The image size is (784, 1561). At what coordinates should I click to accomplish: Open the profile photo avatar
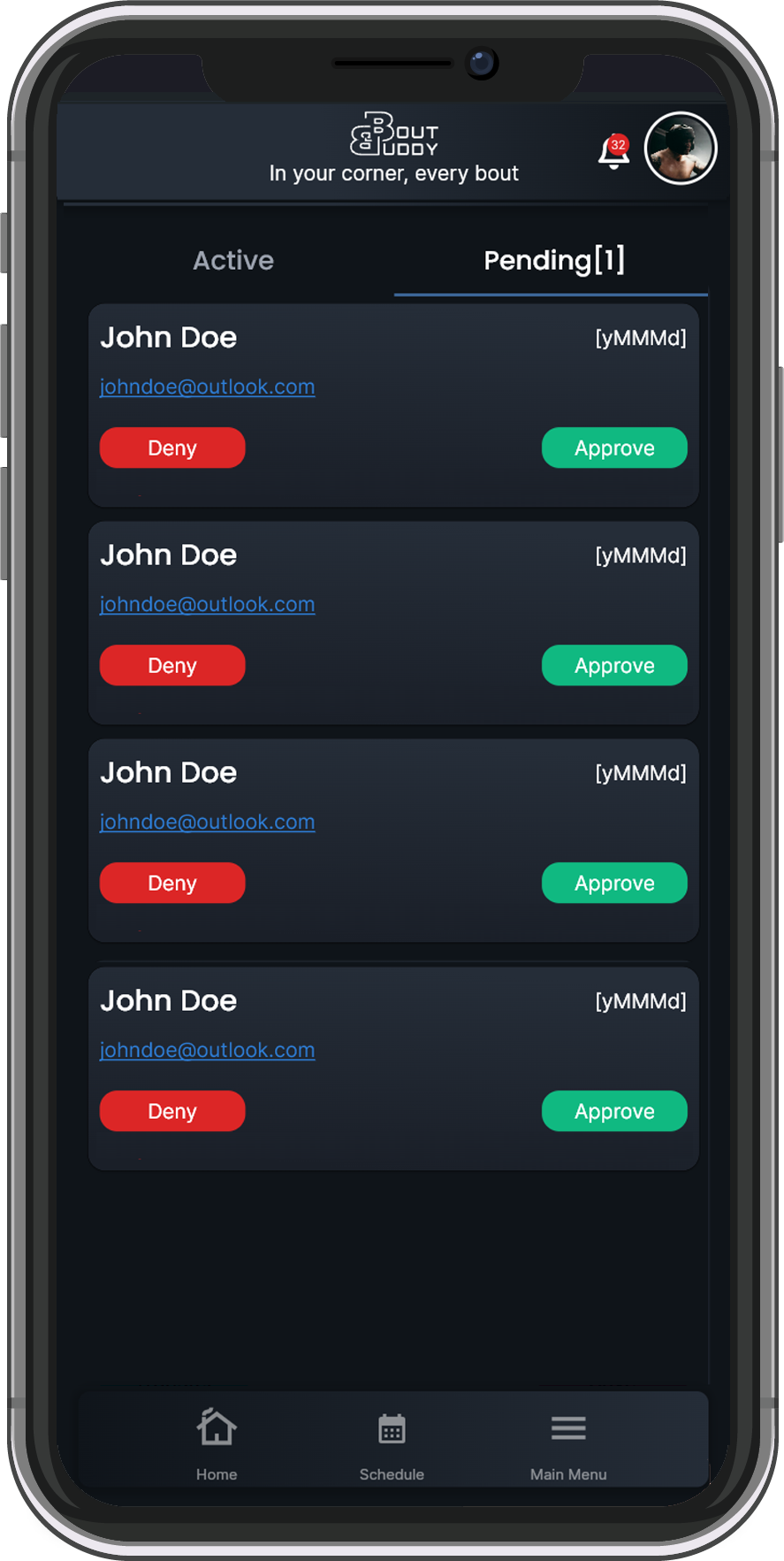[681, 148]
